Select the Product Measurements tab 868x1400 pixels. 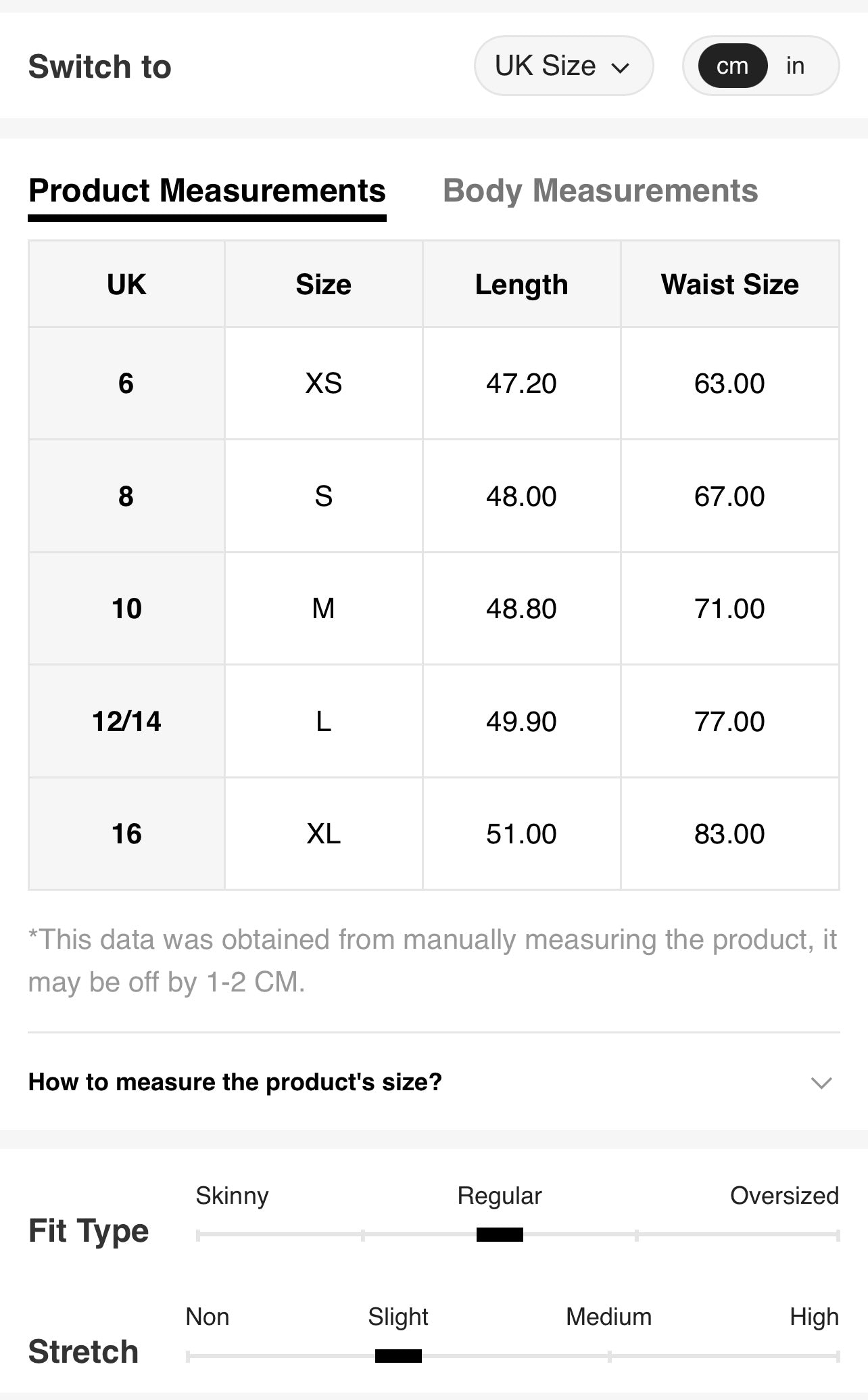tap(207, 191)
